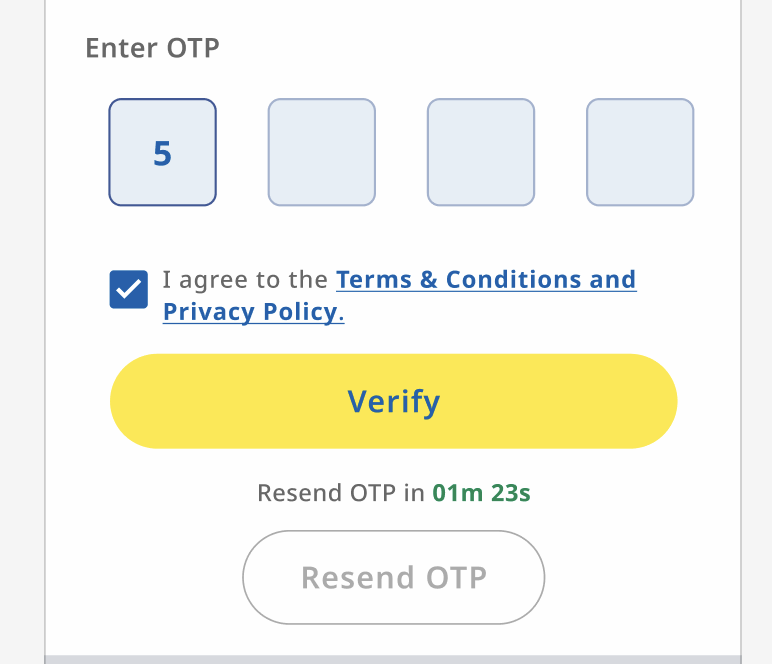Select the third OTP digit box

click(x=481, y=152)
